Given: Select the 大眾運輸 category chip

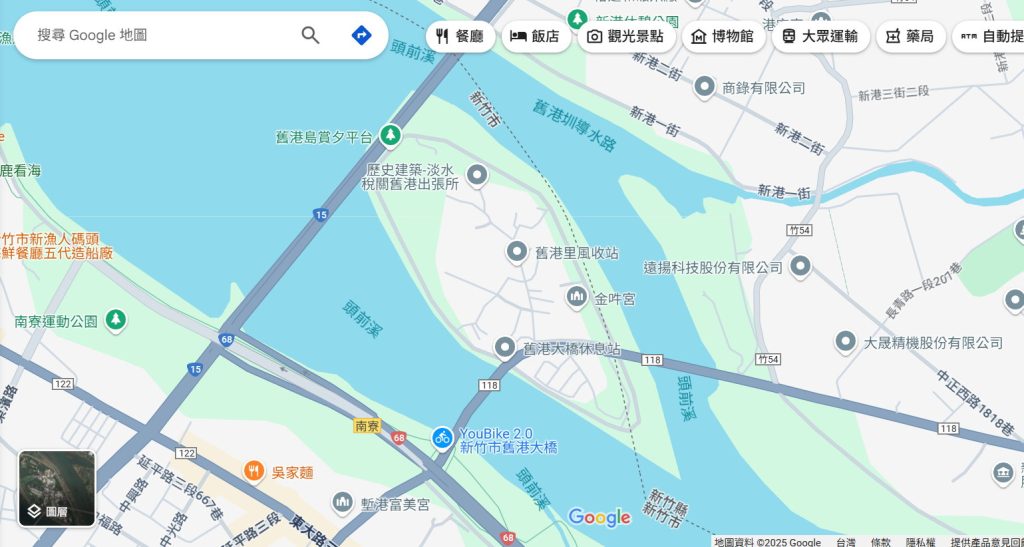Looking at the screenshot, I should (x=820, y=36).
